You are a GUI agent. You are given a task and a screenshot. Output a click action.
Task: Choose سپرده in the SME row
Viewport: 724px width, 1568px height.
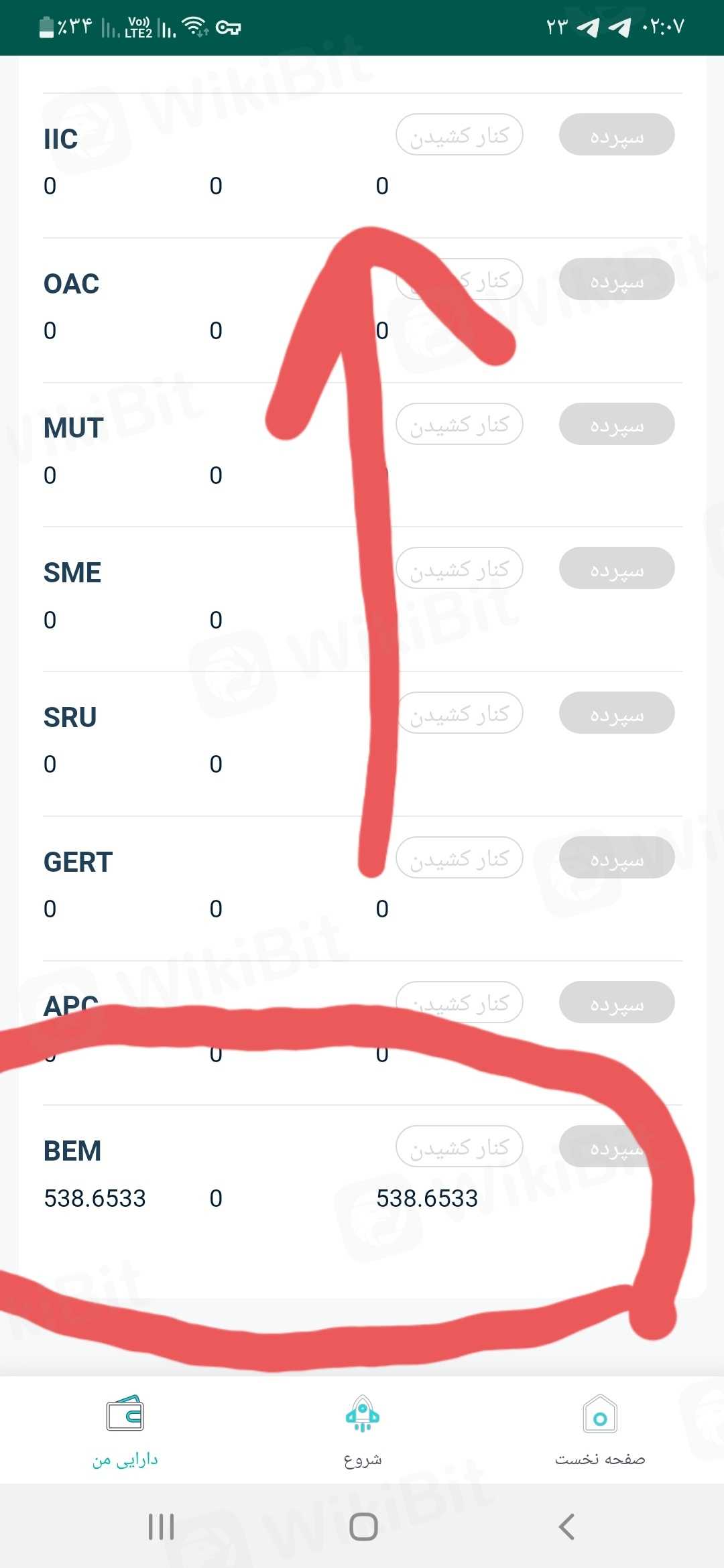(x=617, y=569)
